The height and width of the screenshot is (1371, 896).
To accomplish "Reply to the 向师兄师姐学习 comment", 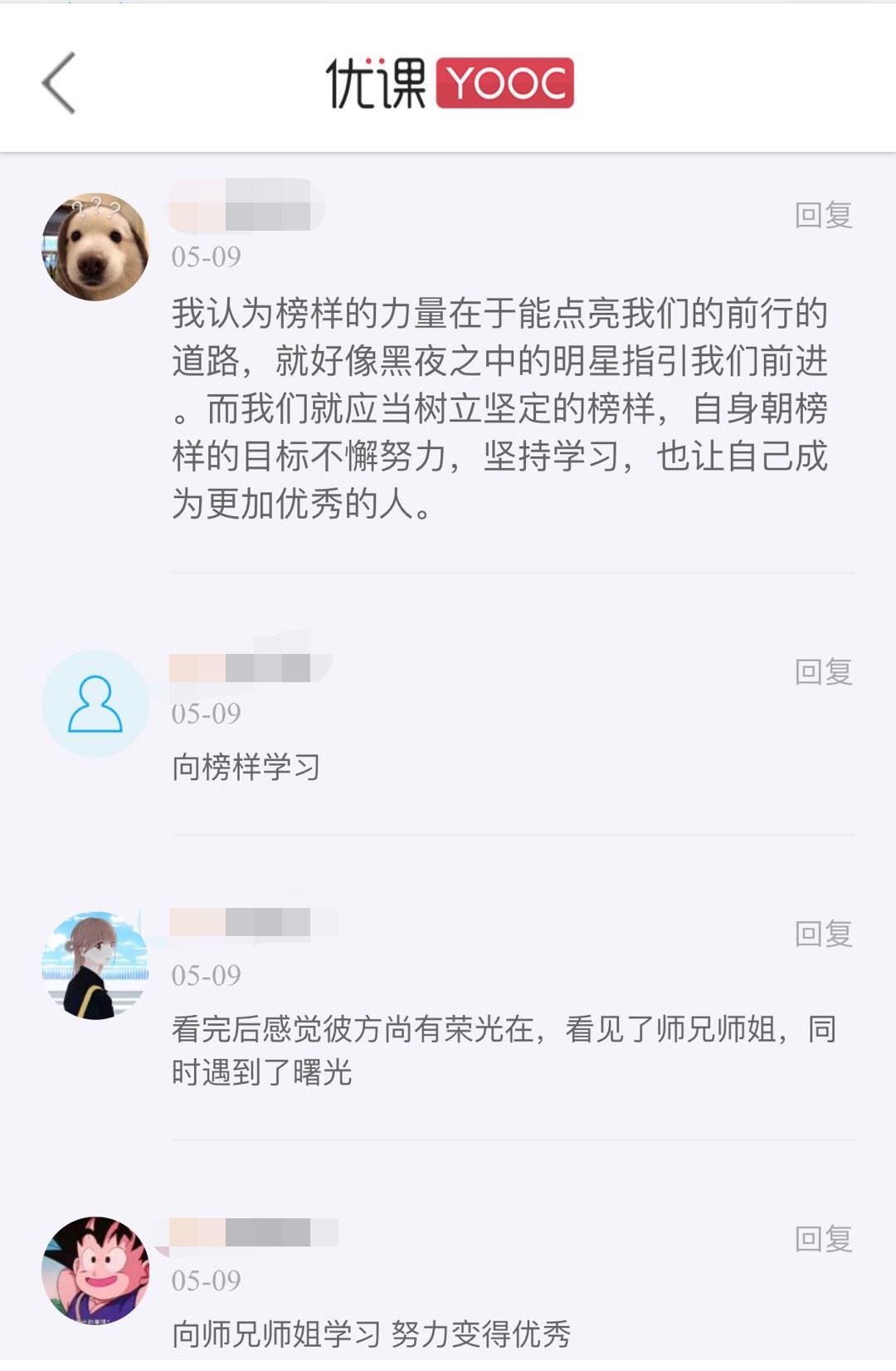I will [823, 1240].
